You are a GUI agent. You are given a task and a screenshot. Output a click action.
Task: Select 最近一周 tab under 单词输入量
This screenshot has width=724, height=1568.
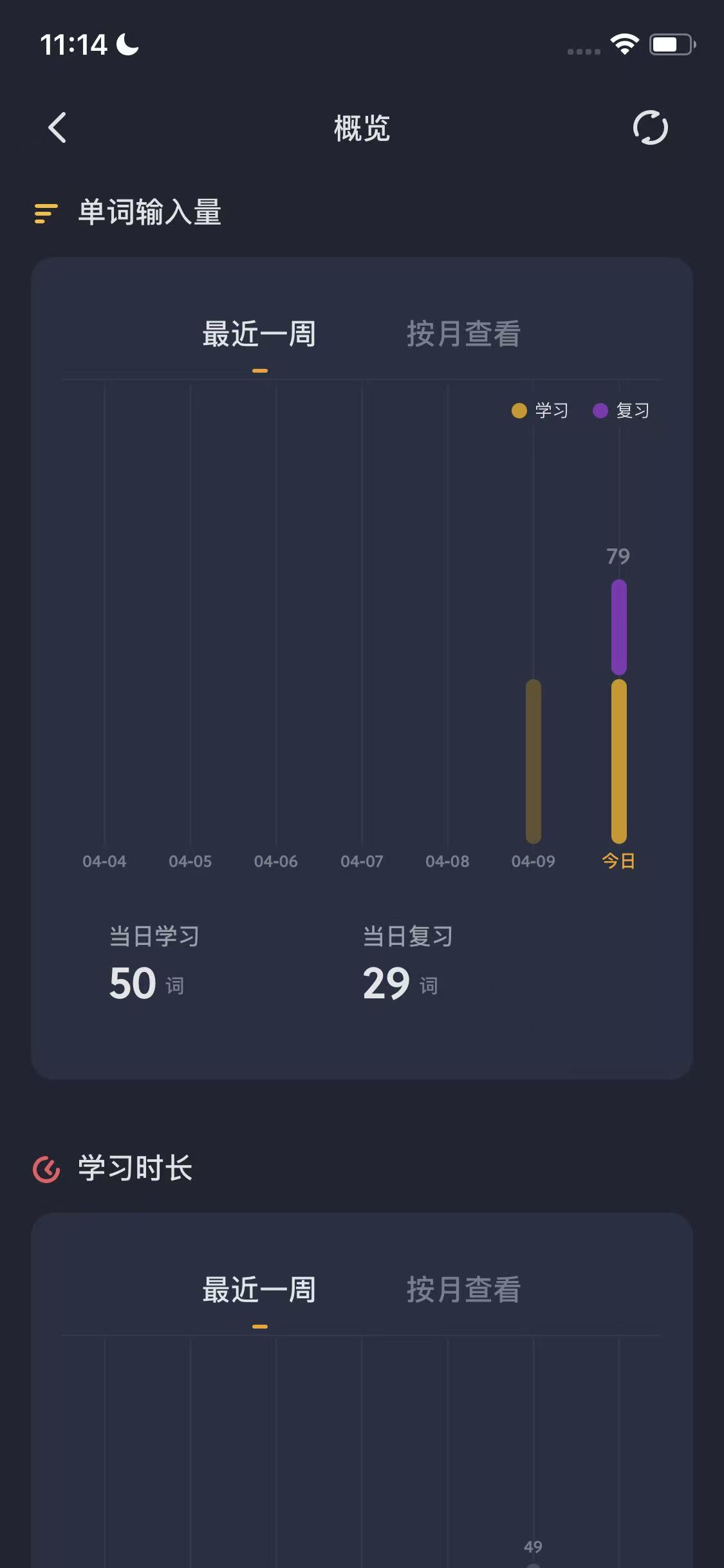(259, 335)
